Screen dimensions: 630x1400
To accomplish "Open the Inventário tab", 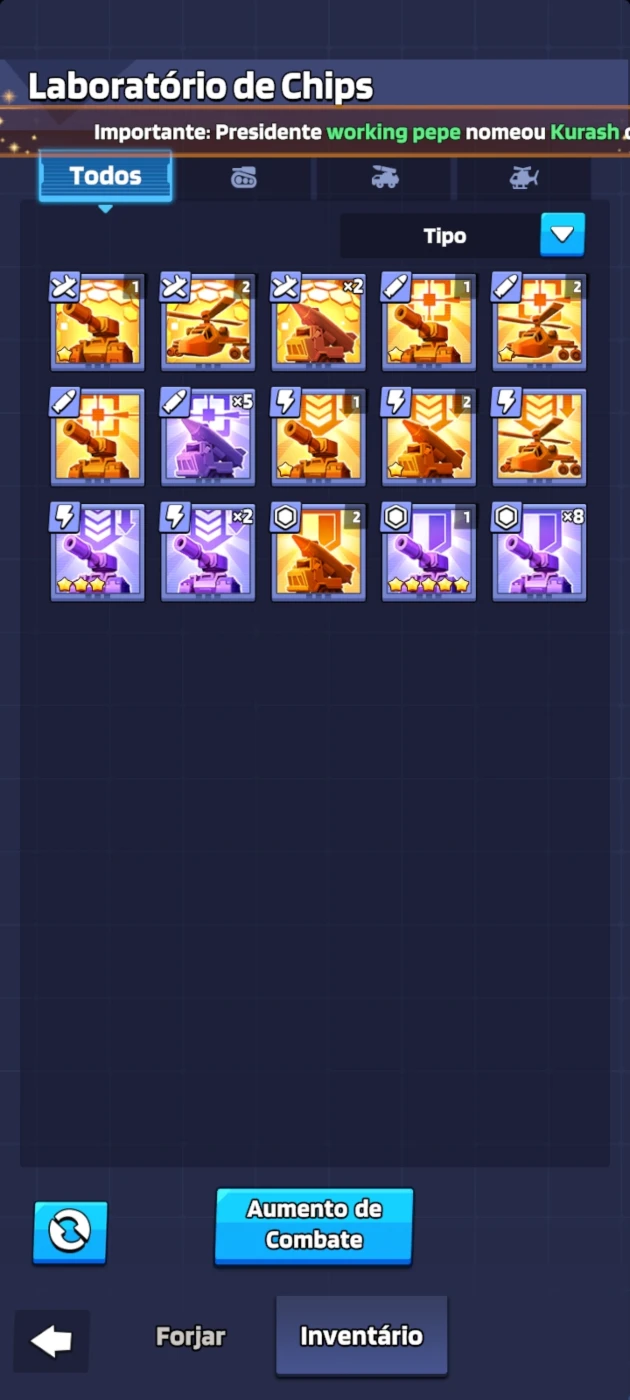I will pos(361,1336).
